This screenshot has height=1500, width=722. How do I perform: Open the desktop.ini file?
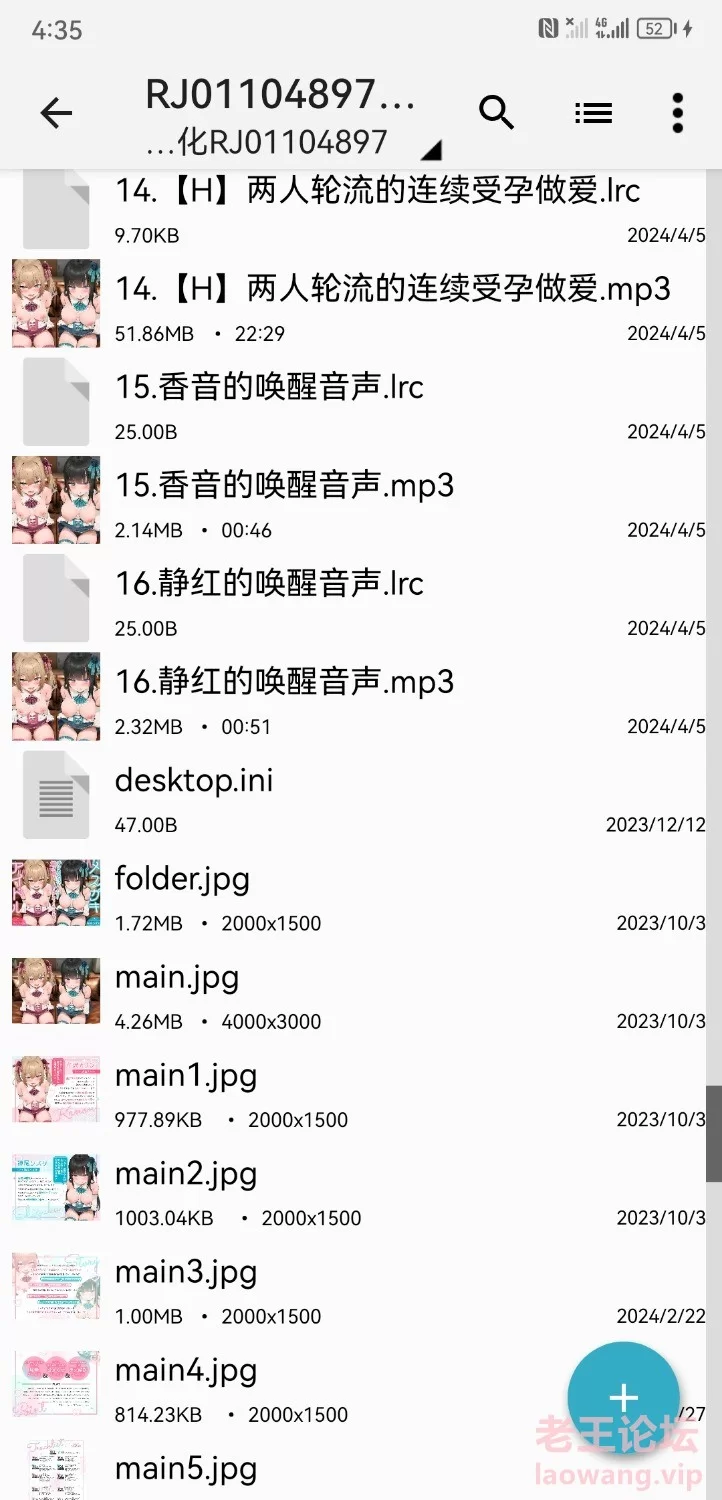click(361, 797)
